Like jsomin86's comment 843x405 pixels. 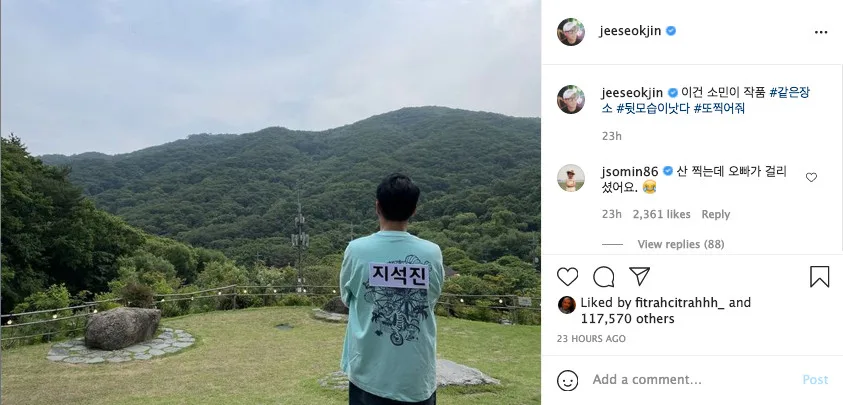pos(811,178)
